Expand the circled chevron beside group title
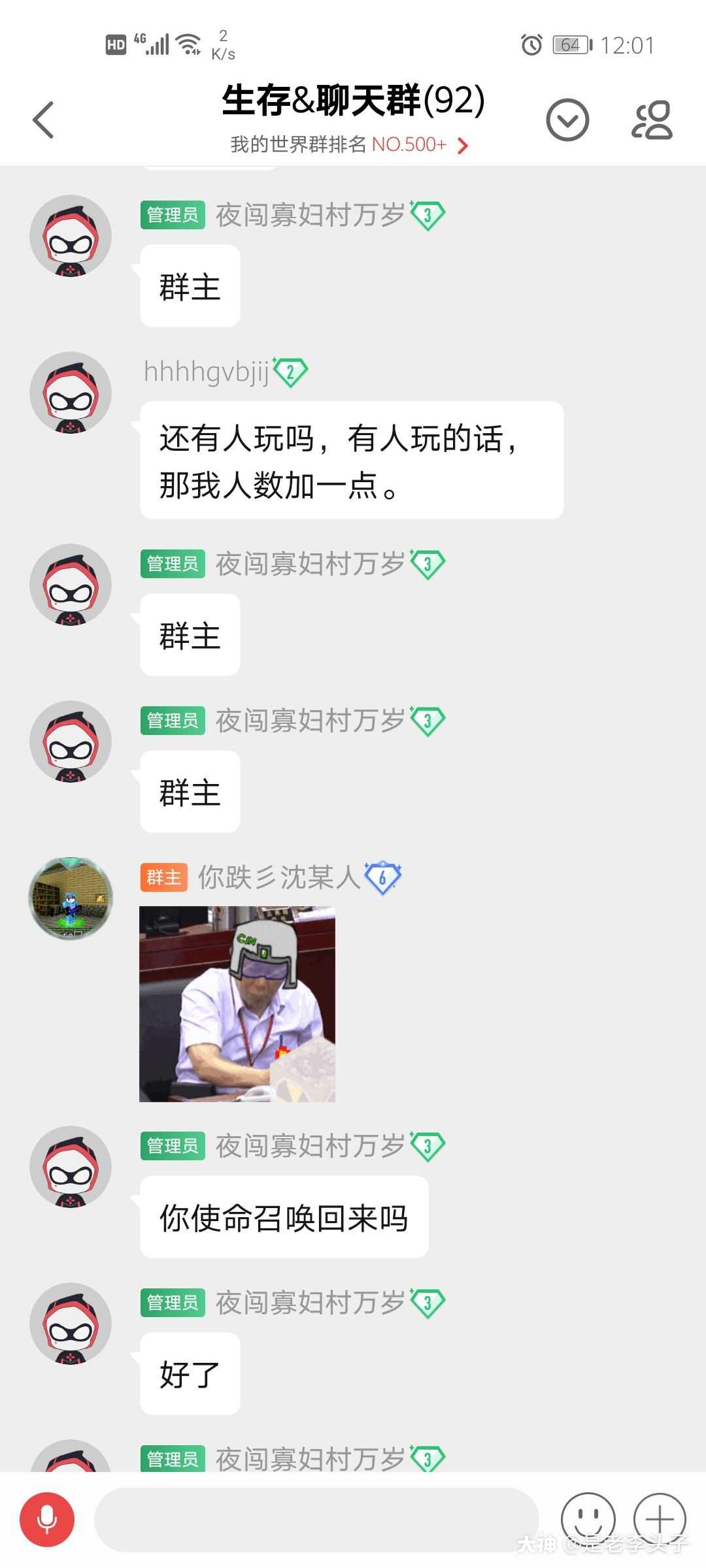The height and width of the screenshot is (1568, 706). point(567,120)
